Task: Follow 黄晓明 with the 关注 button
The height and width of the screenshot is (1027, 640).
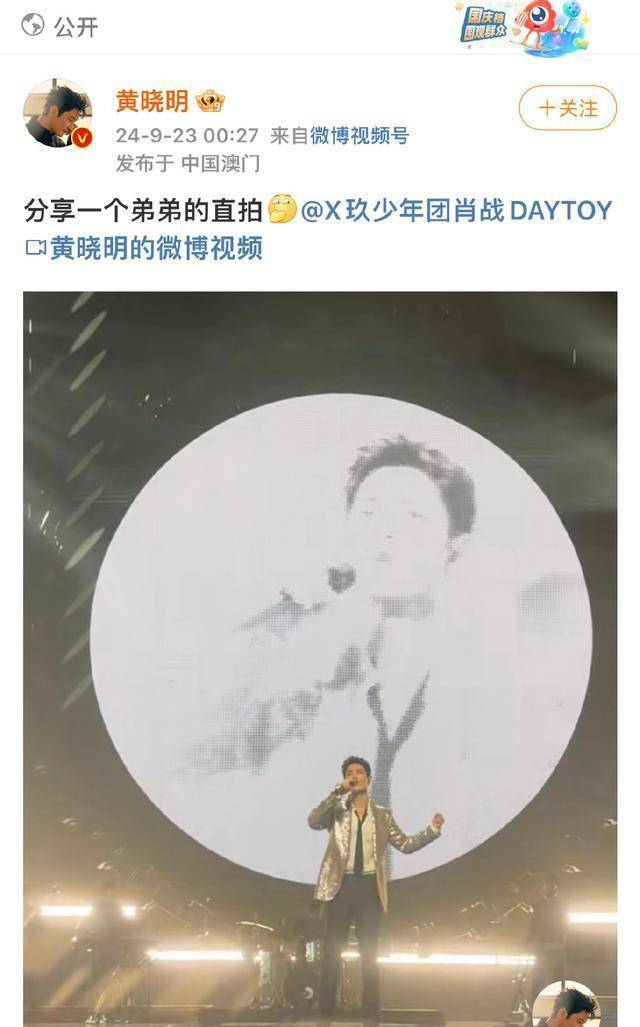Action: click(x=567, y=108)
